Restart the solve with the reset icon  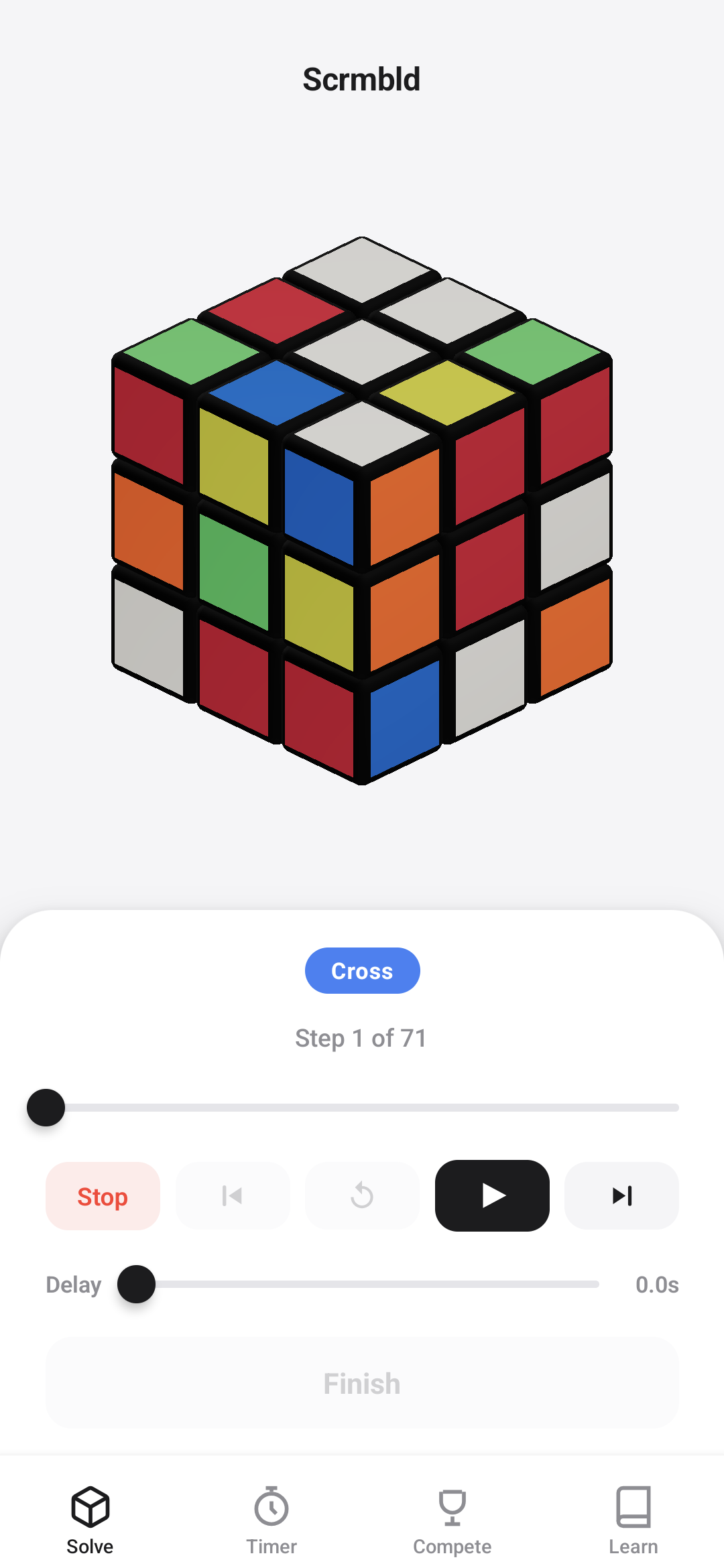click(362, 1195)
